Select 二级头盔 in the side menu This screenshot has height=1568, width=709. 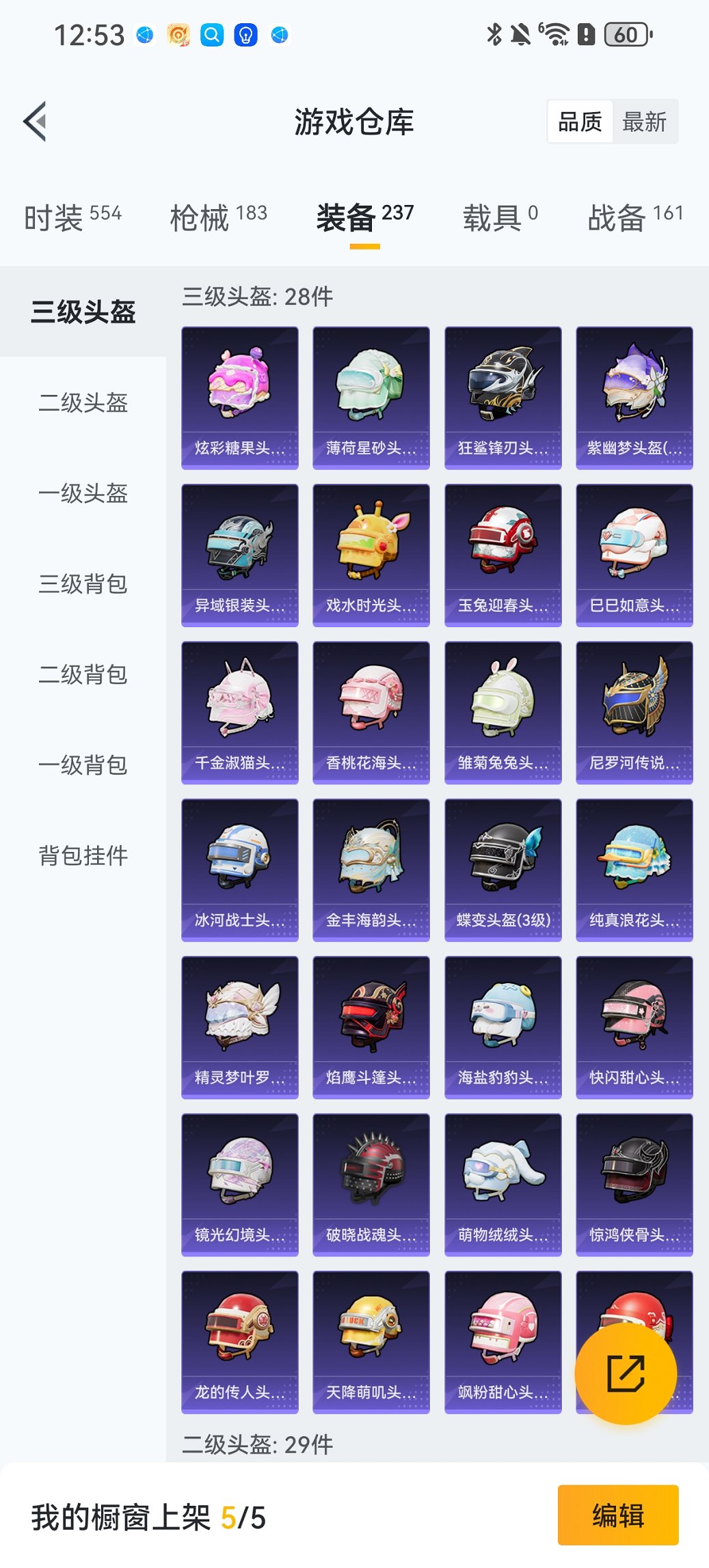point(83,402)
